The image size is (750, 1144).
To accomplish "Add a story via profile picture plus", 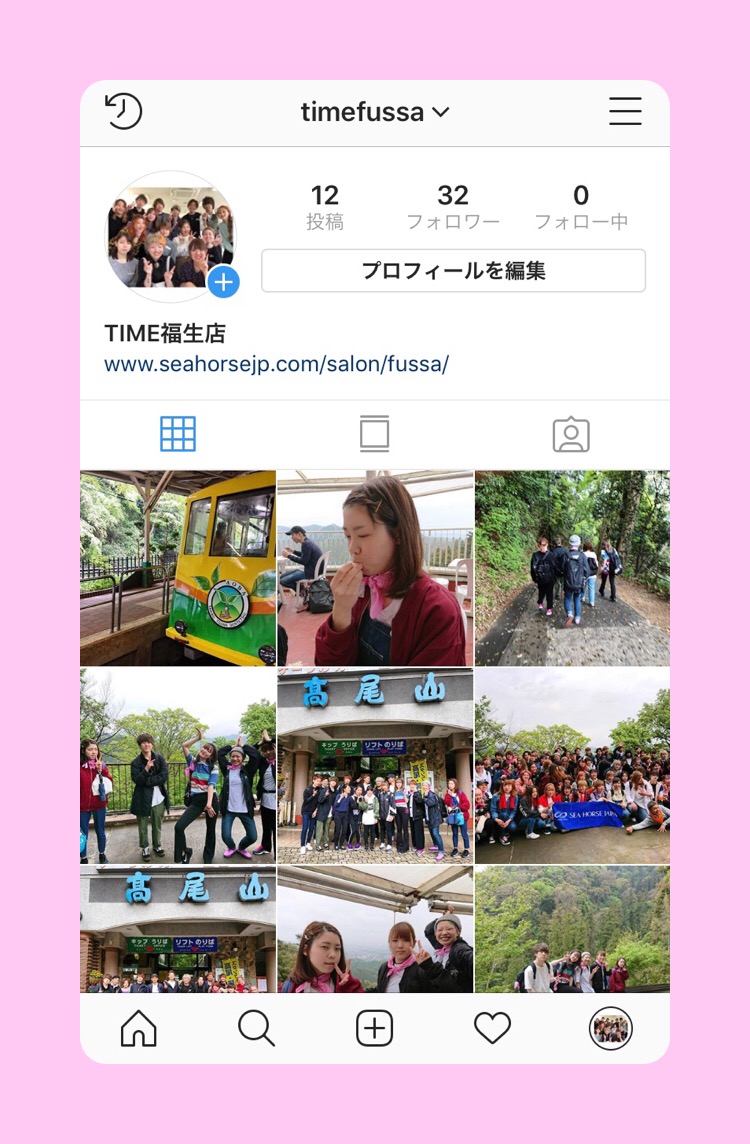I will 223,283.
